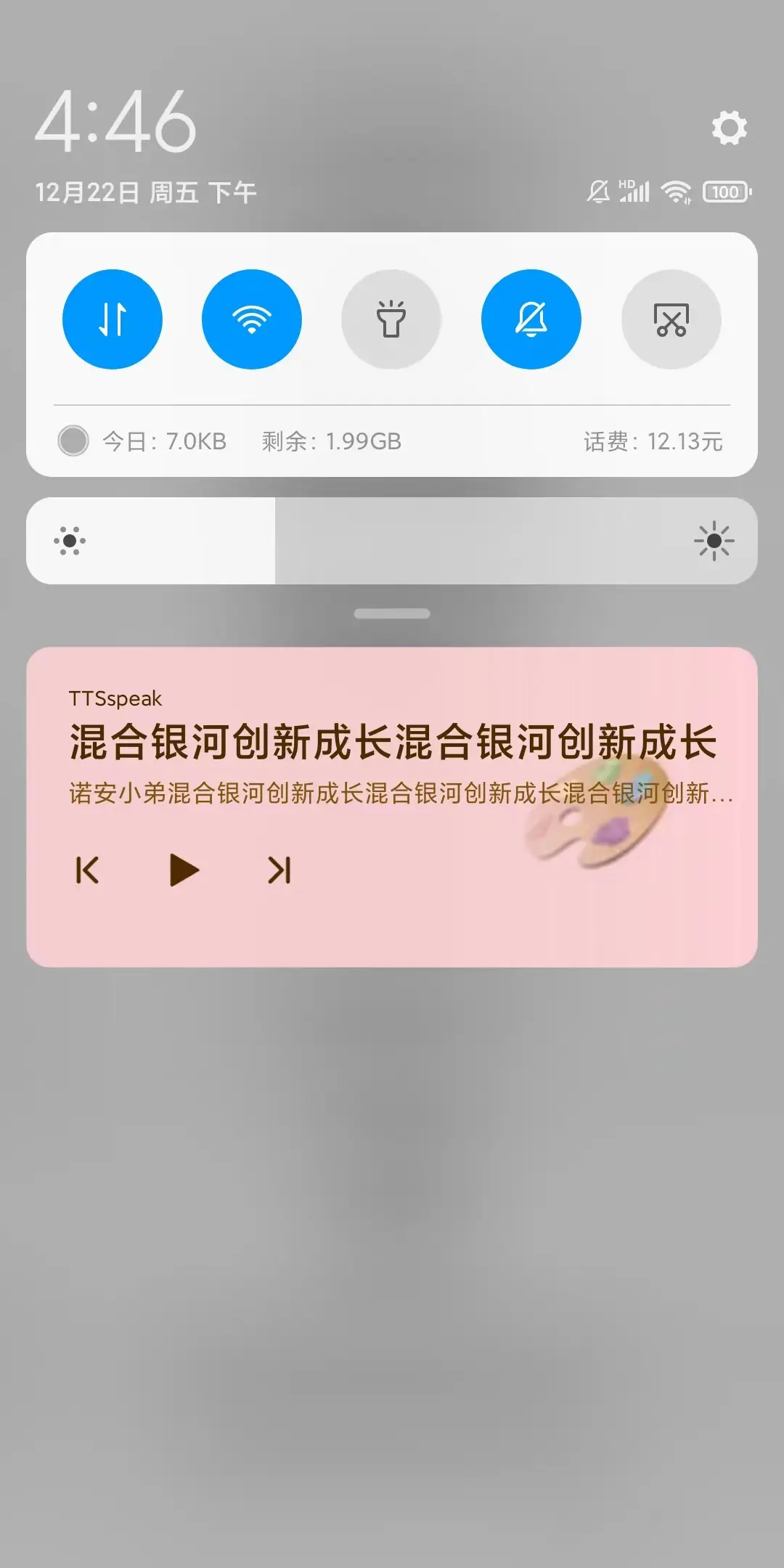Toggle mobile data off
The image size is (784, 1568).
(113, 319)
